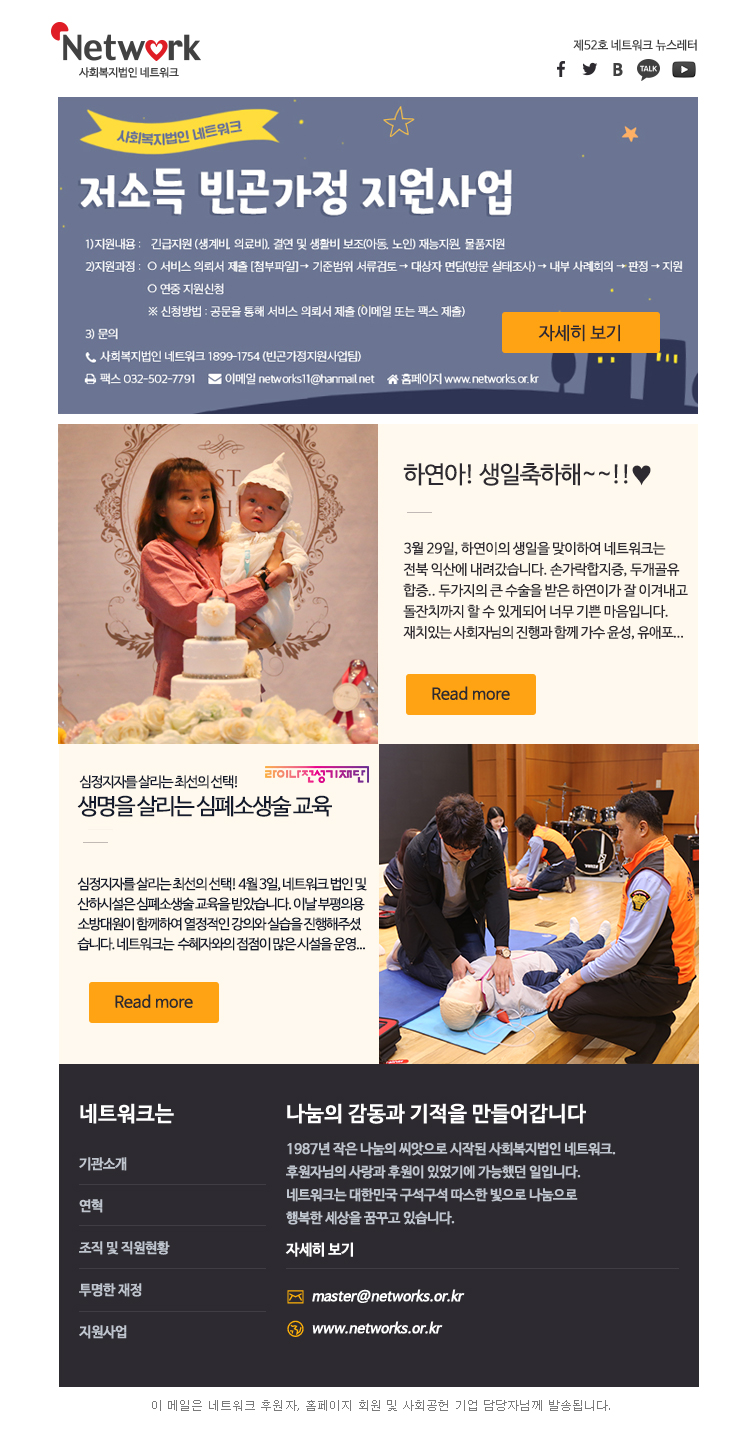Open the Facebook icon in header
Image resolution: width=756 pixels, height=1434 pixels.
561,69
